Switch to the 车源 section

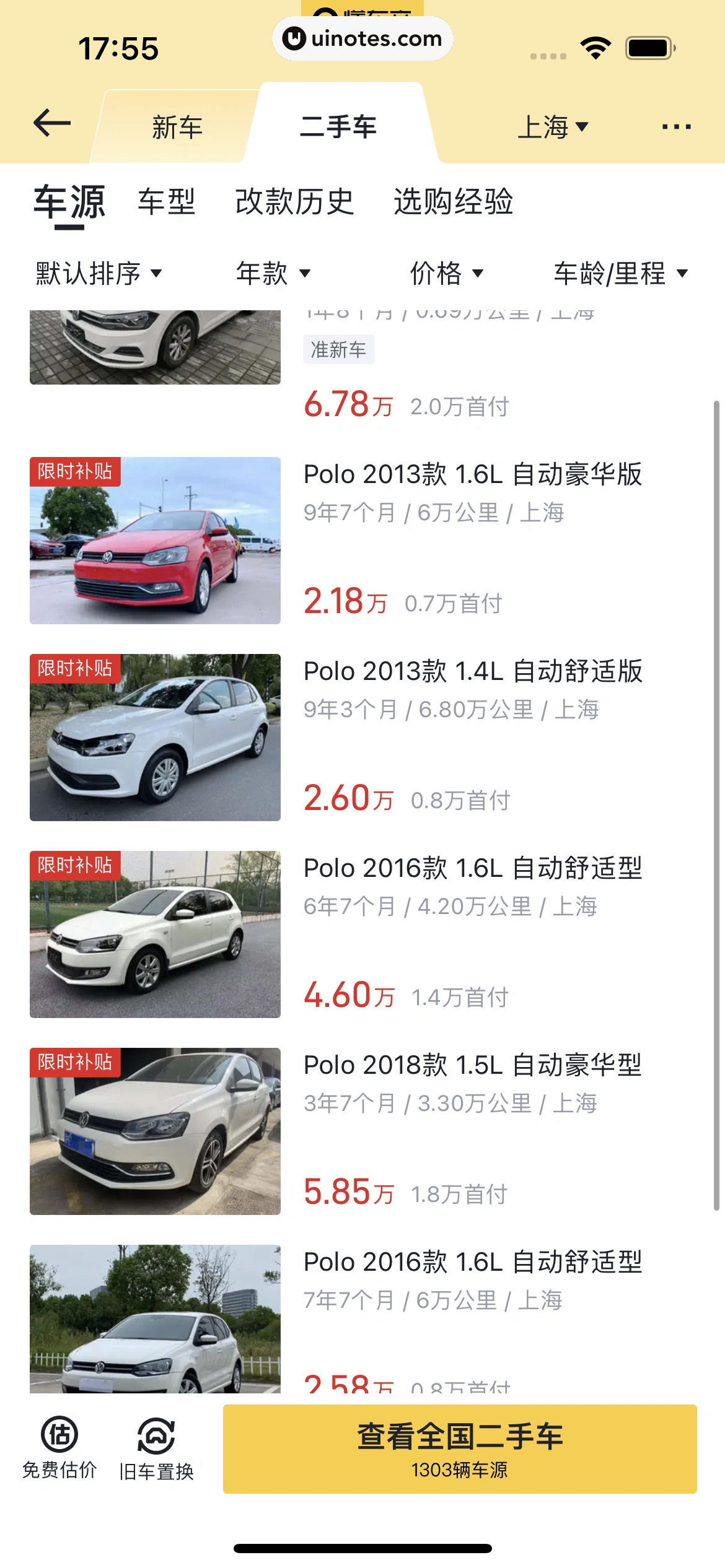coord(69,202)
